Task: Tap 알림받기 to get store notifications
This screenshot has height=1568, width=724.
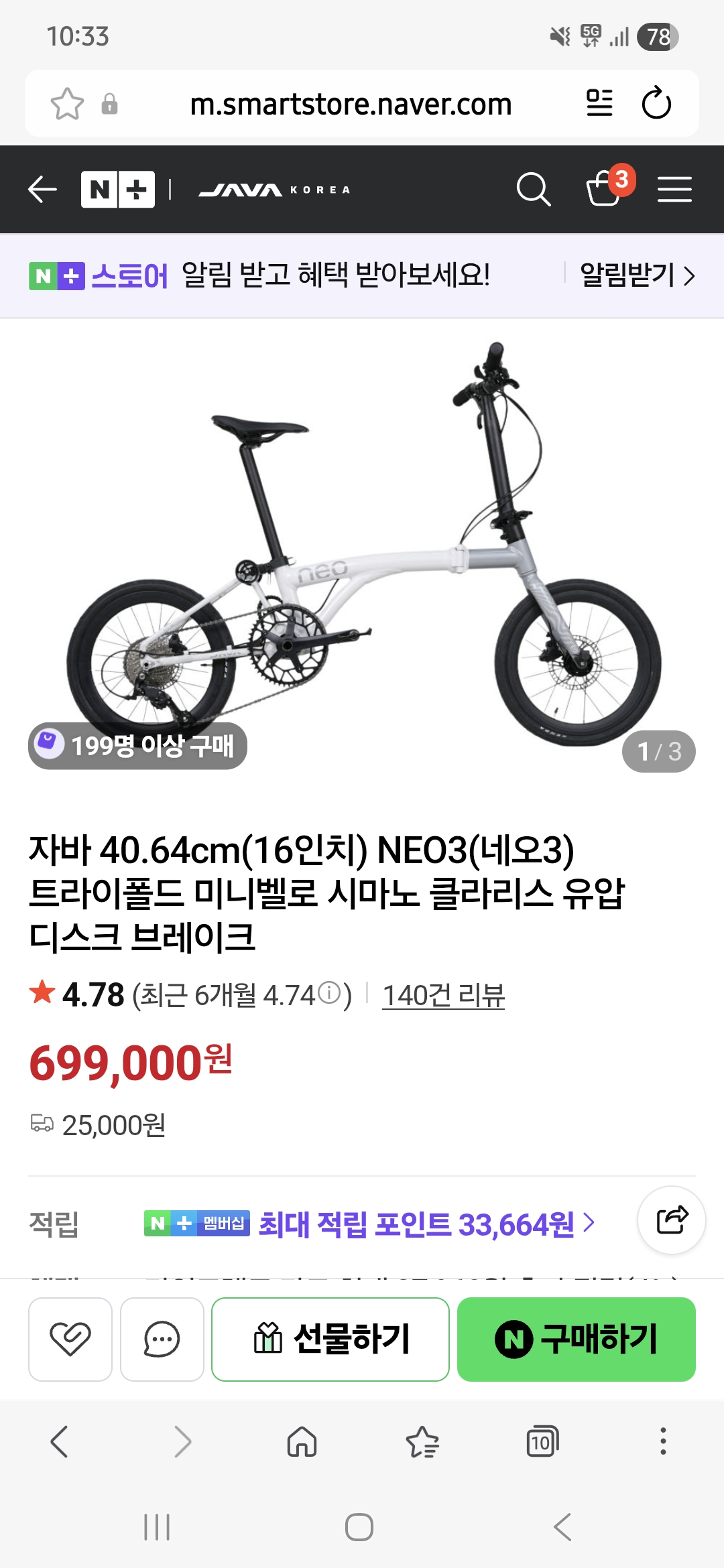Action: tap(637, 275)
